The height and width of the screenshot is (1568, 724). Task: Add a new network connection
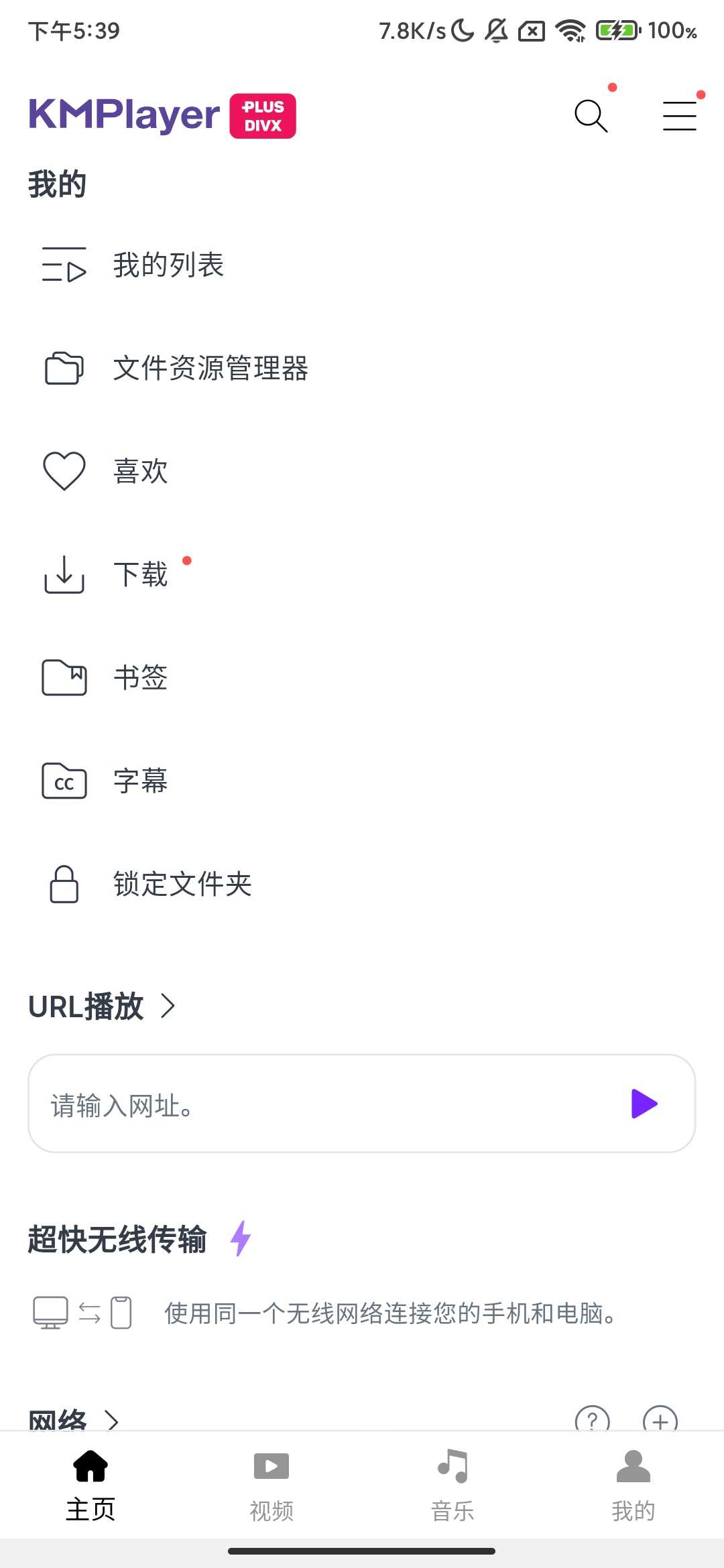660,1419
